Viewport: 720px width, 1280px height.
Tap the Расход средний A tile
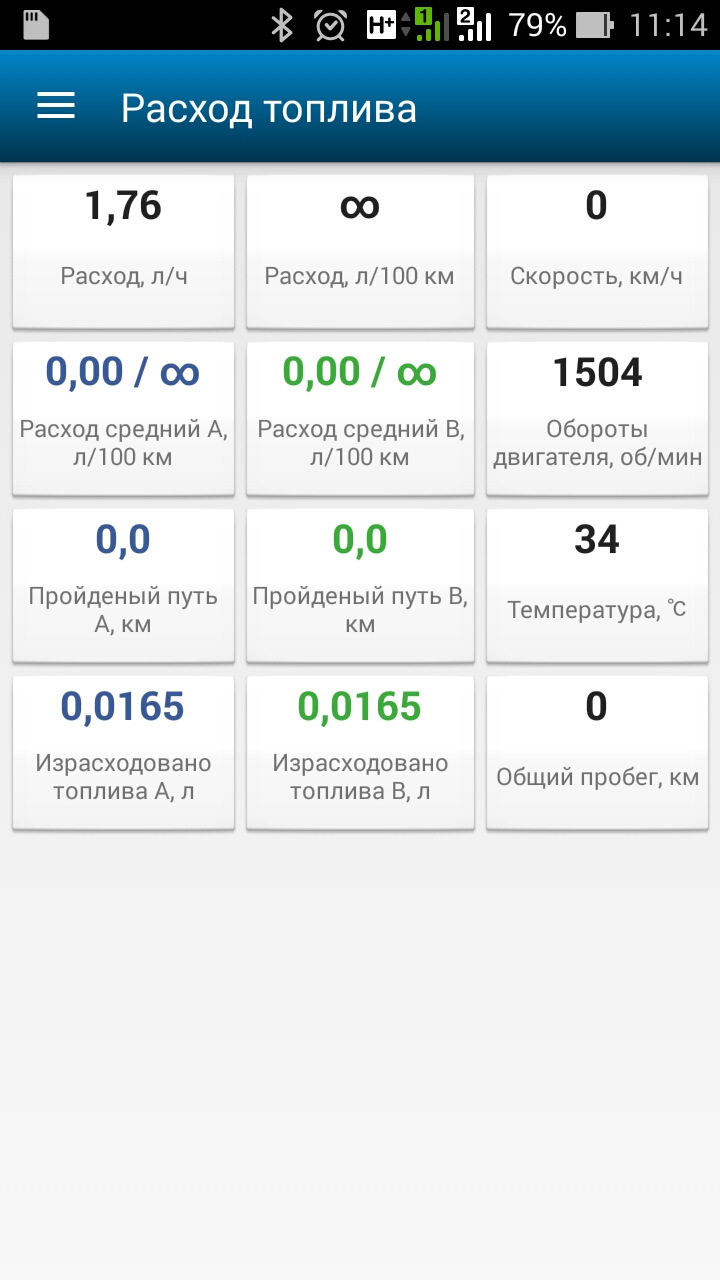point(122,418)
